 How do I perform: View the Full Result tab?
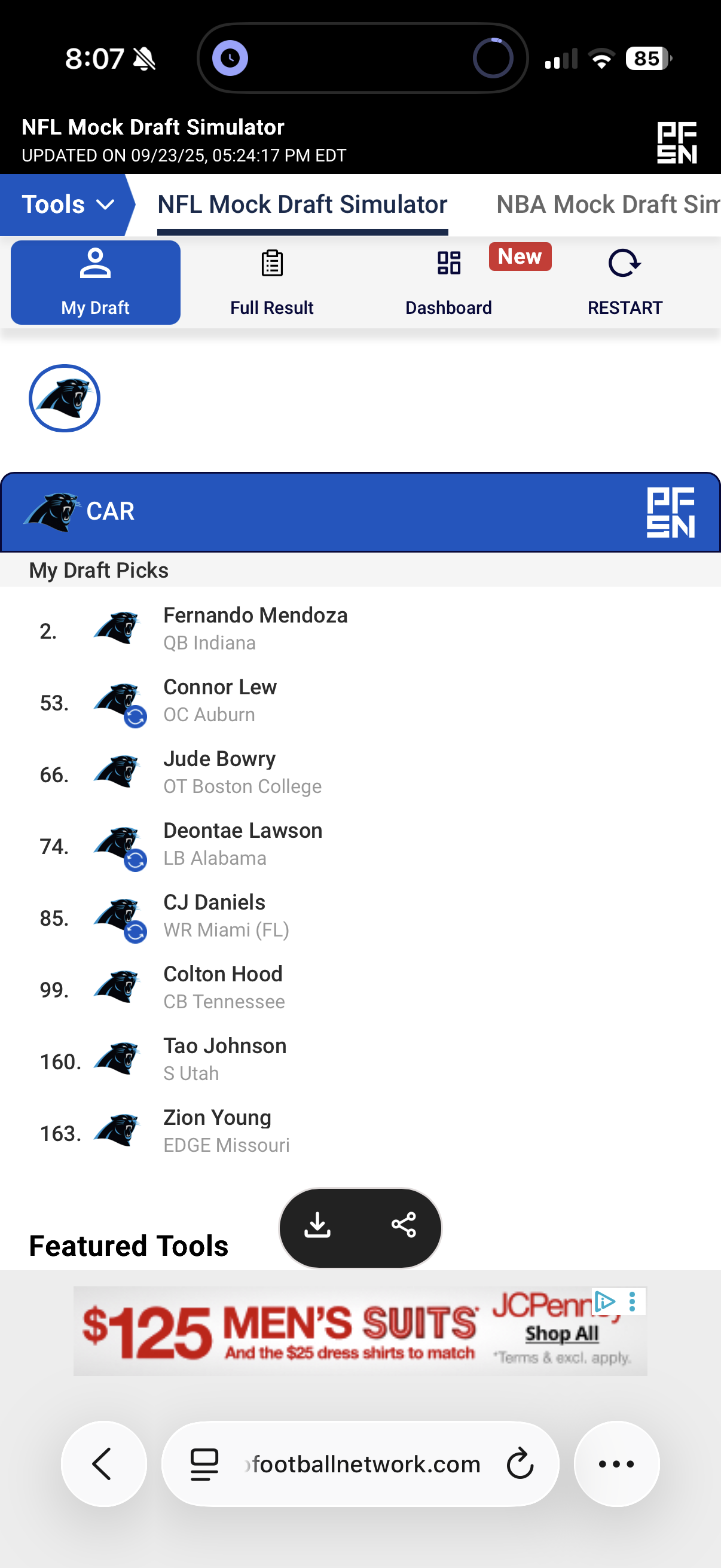pos(272,282)
